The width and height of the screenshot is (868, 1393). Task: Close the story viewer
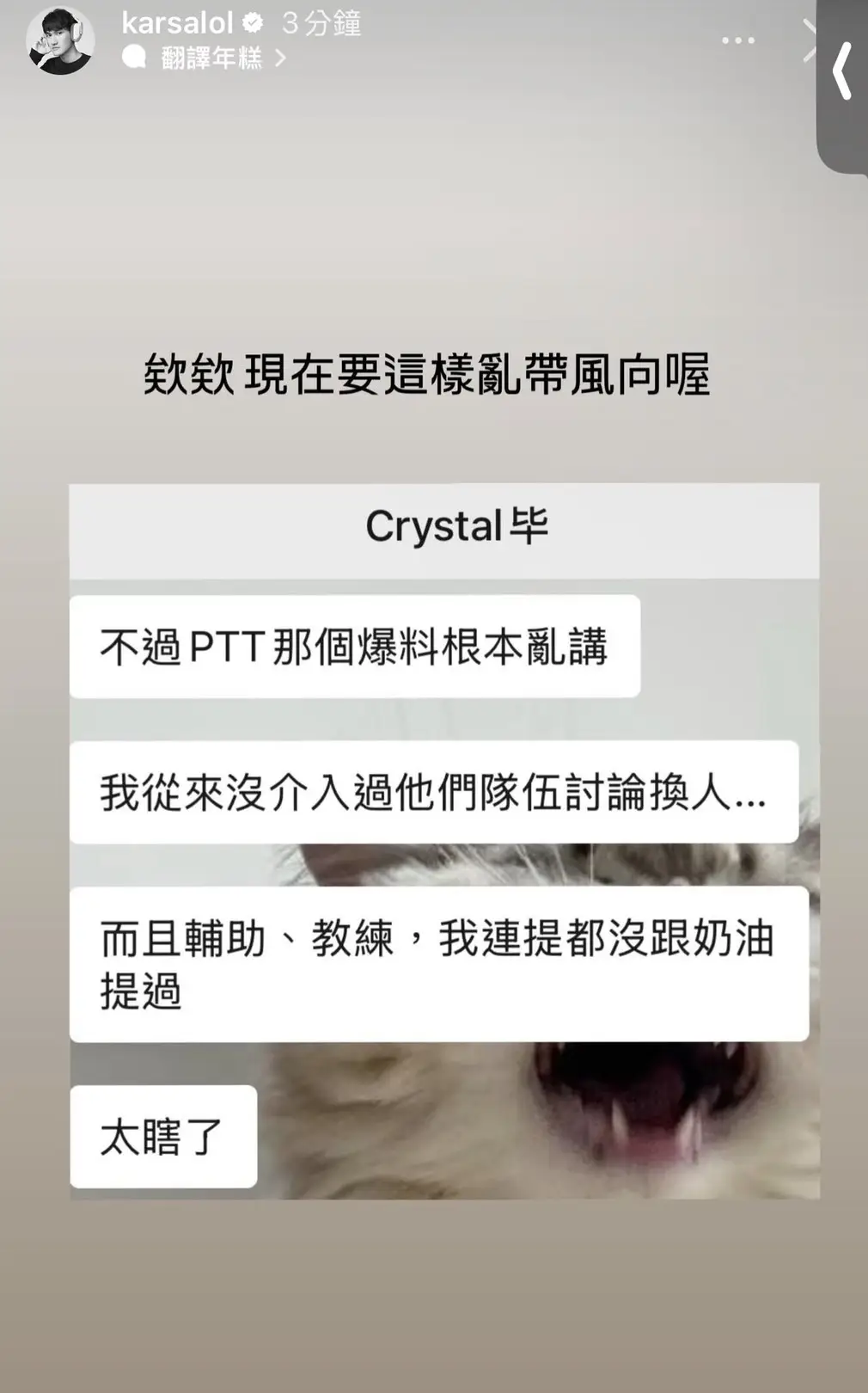(808, 40)
